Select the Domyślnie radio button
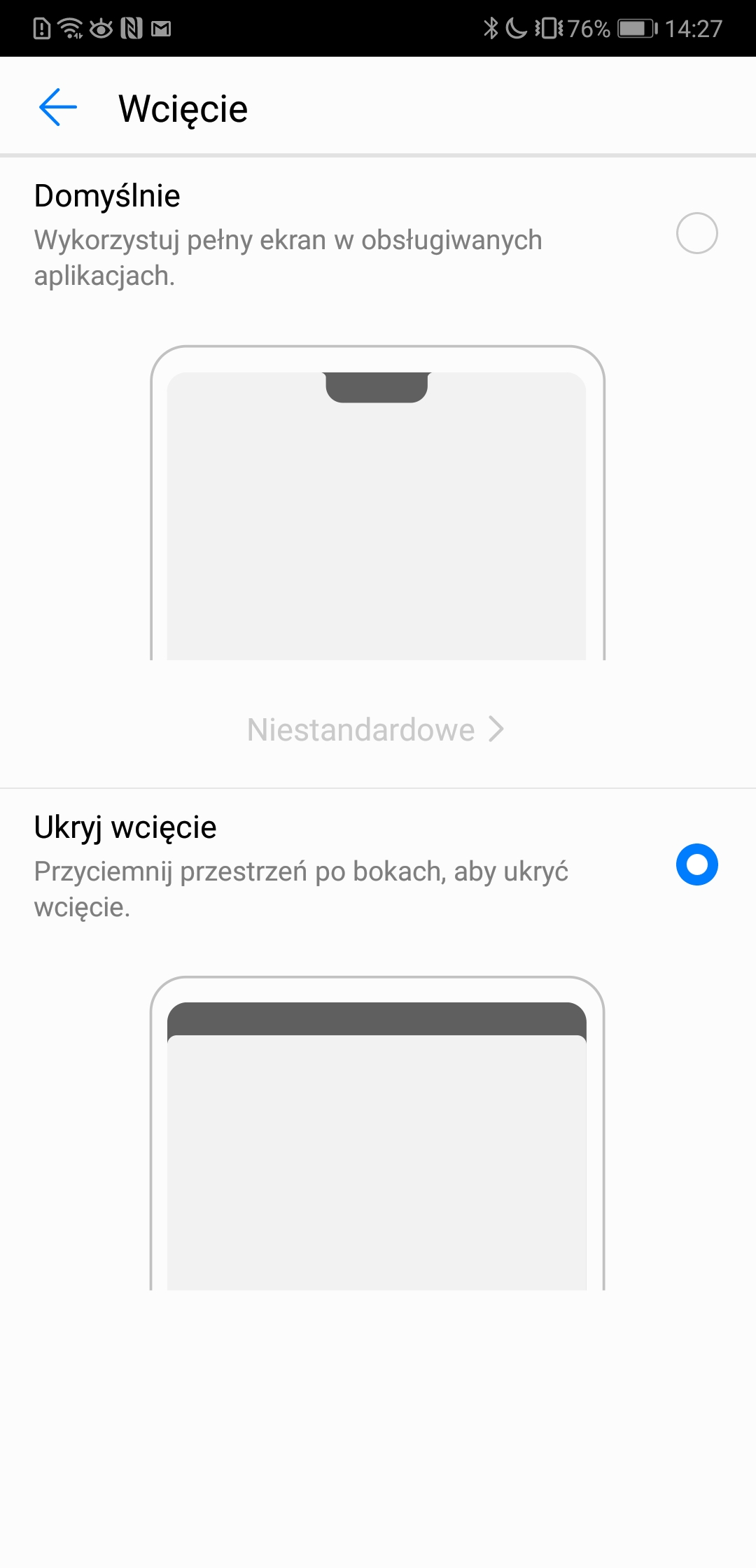Image resolution: width=756 pixels, height=1568 pixels. 696,233
